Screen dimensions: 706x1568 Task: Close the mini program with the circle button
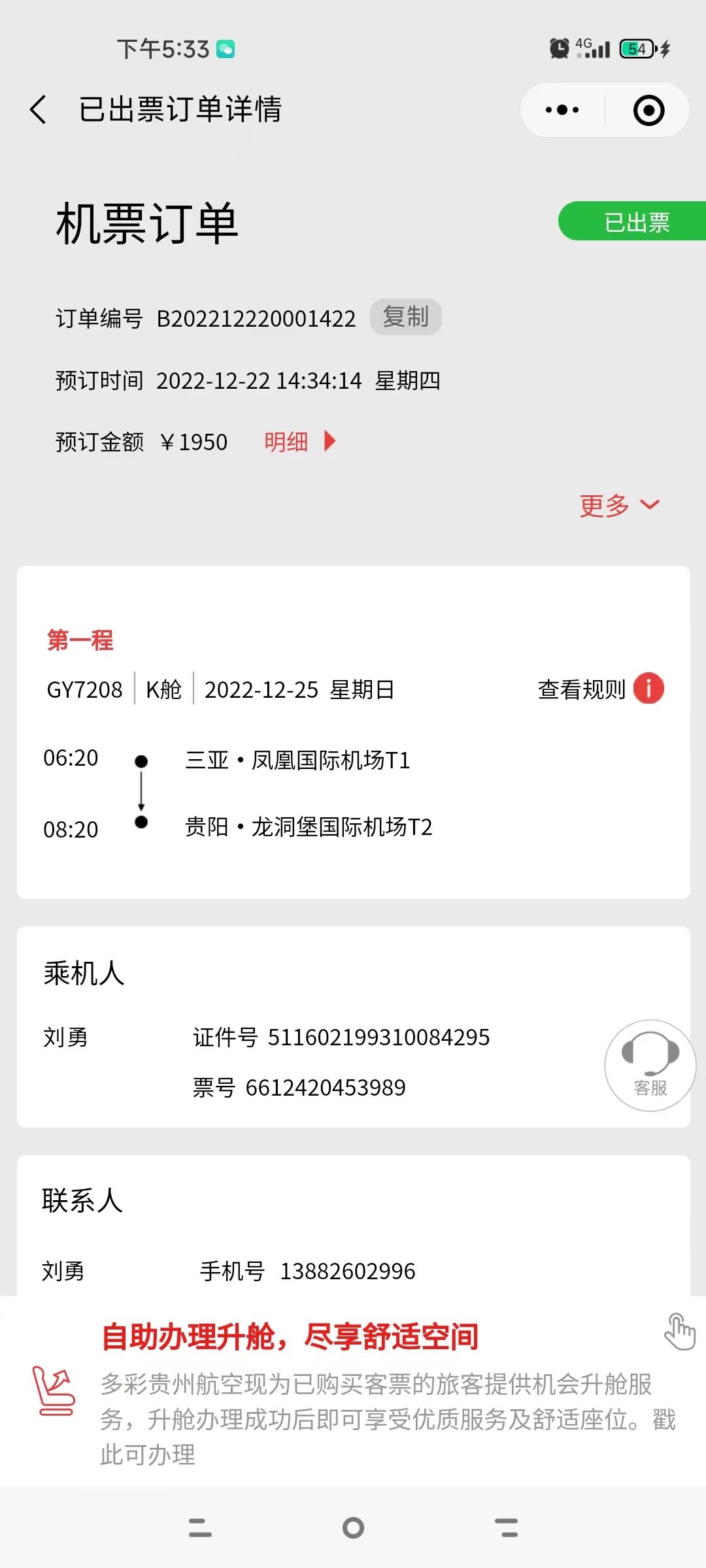(648, 110)
